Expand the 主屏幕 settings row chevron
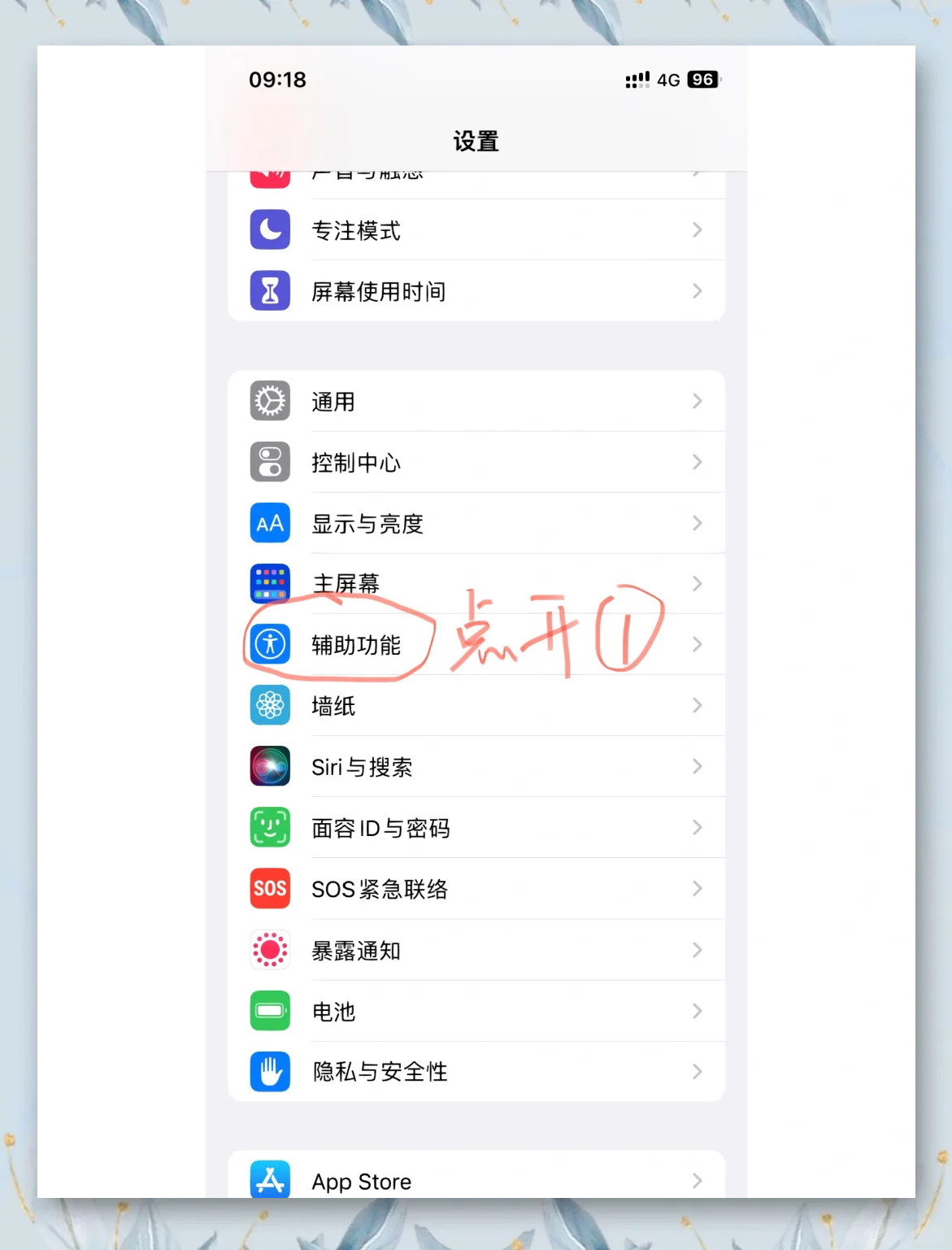The image size is (952, 1250). click(698, 583)
